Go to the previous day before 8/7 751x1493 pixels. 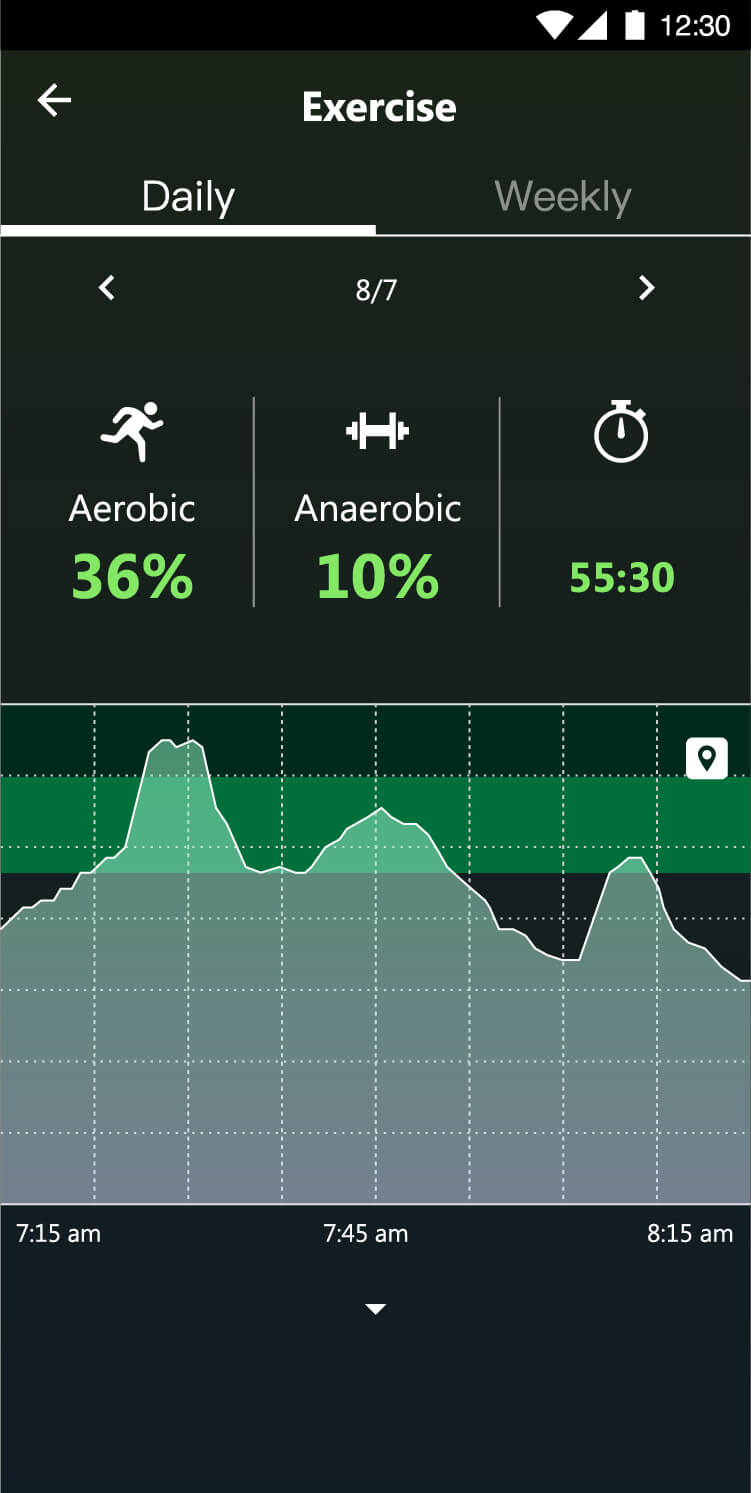coord(107,288)
